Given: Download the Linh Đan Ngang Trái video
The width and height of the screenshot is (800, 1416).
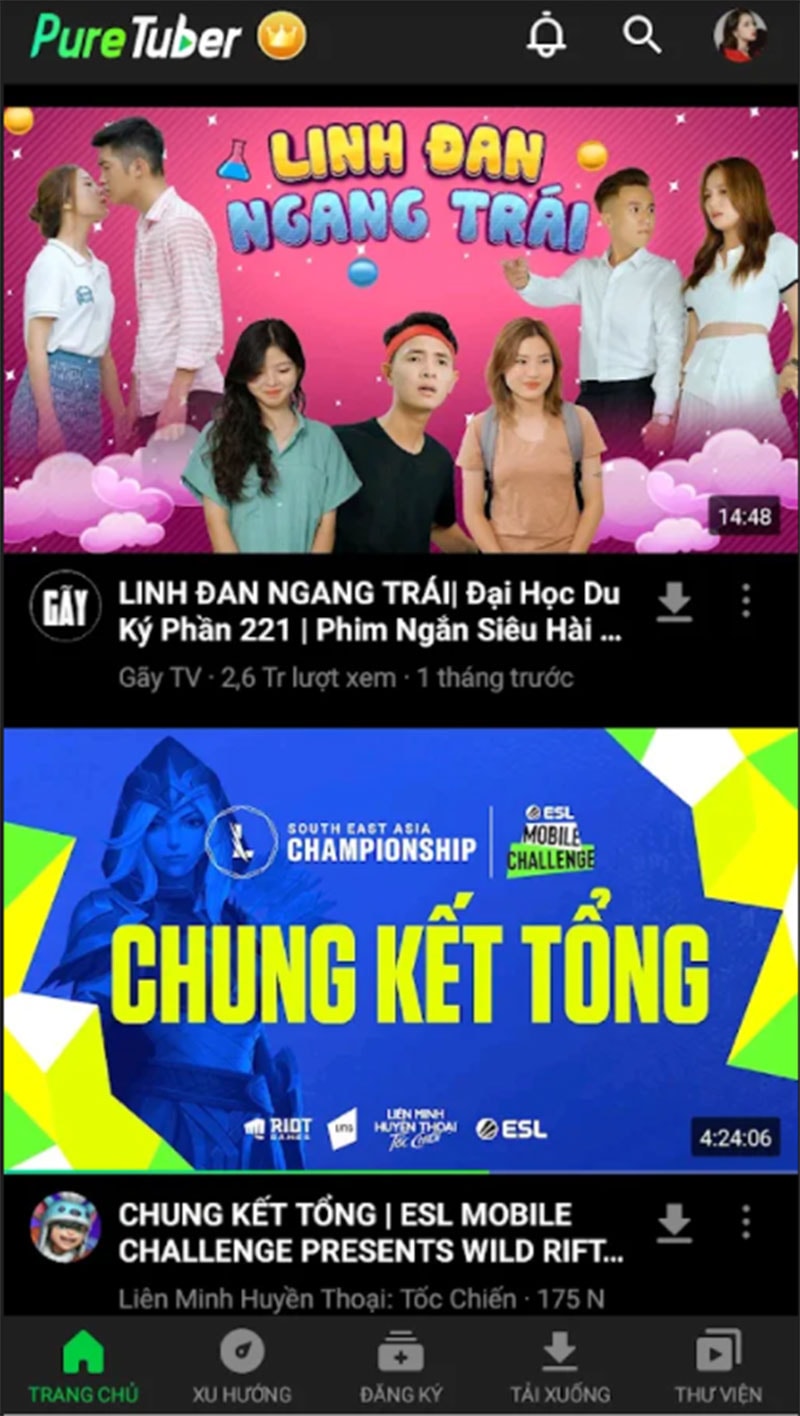Looking at the screenshot, I should coord(675,602).
